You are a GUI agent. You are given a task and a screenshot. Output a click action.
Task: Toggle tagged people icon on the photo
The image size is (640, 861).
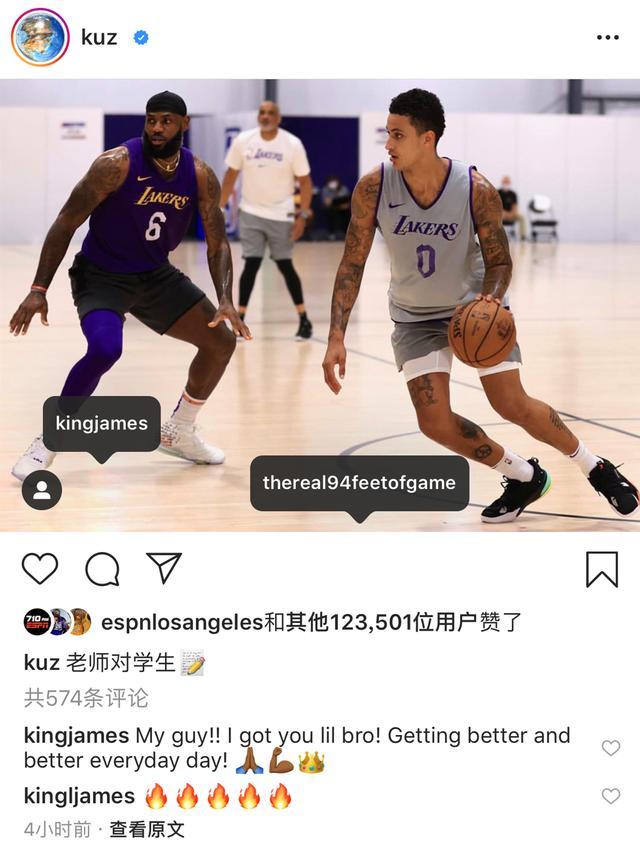42,490
